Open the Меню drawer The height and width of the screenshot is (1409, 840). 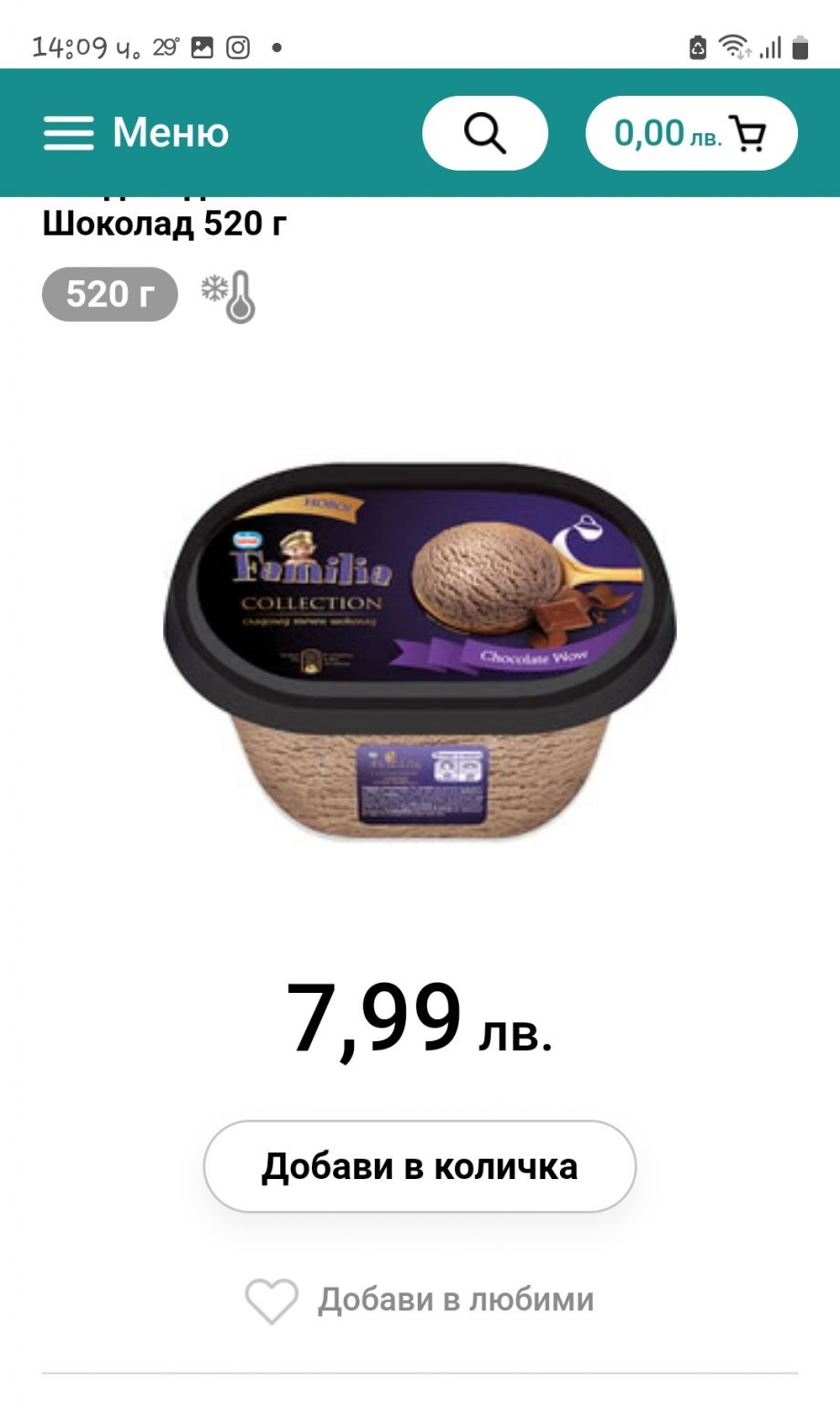tap(136, 133)
